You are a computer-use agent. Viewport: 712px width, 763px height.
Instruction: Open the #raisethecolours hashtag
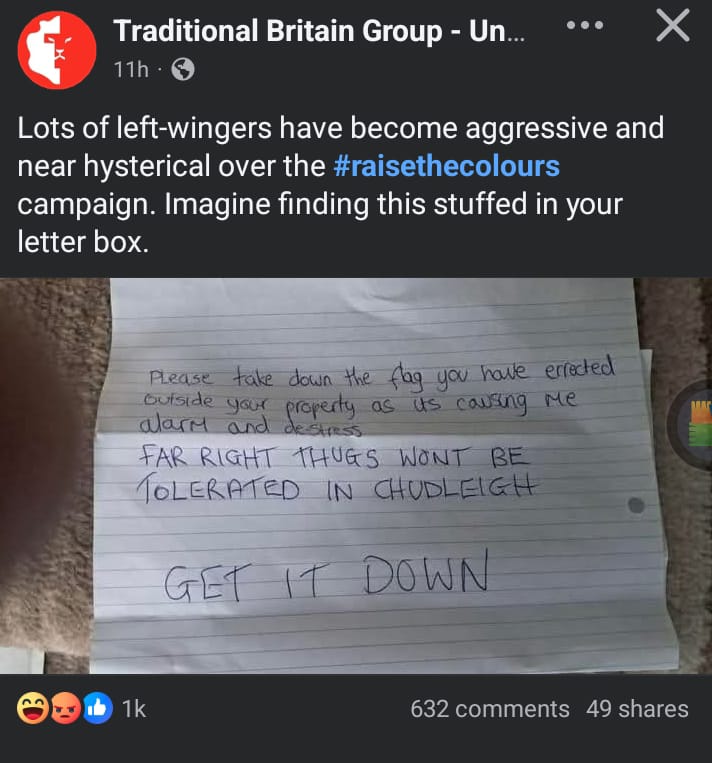click(x=444, y=166)
